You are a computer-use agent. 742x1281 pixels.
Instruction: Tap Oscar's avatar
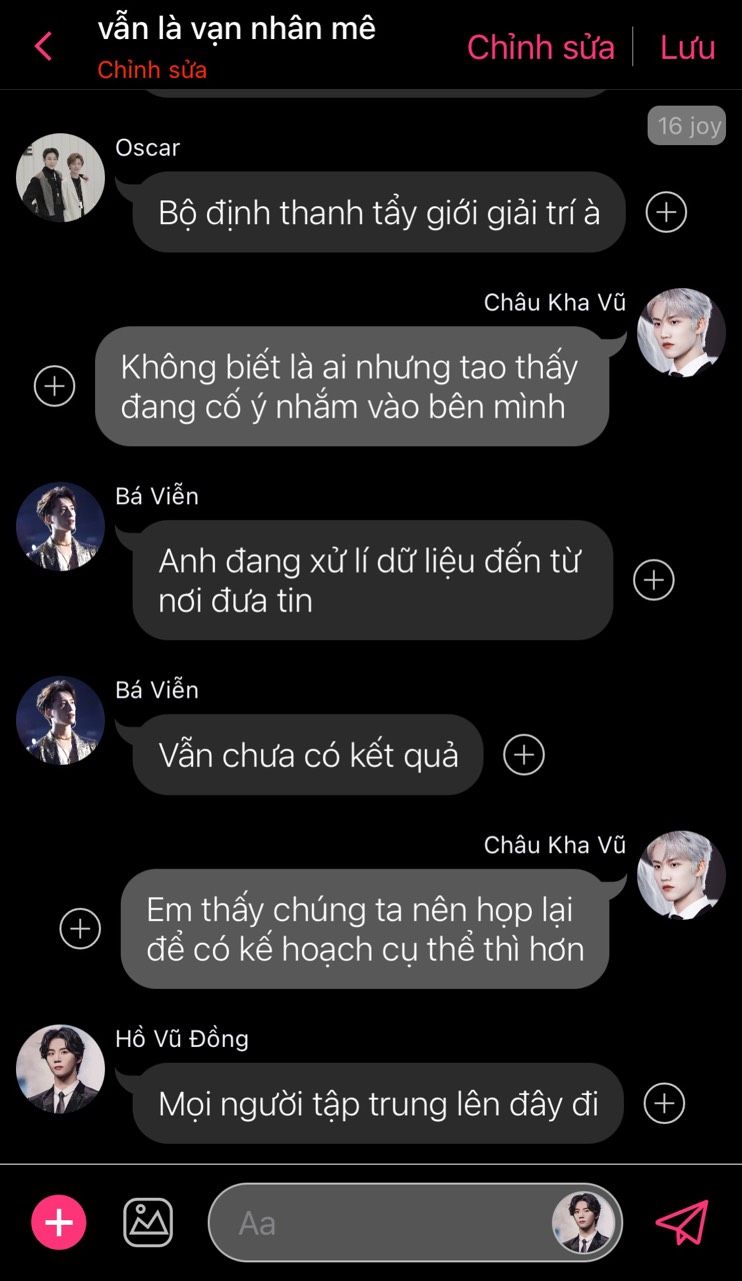(60, 177)
